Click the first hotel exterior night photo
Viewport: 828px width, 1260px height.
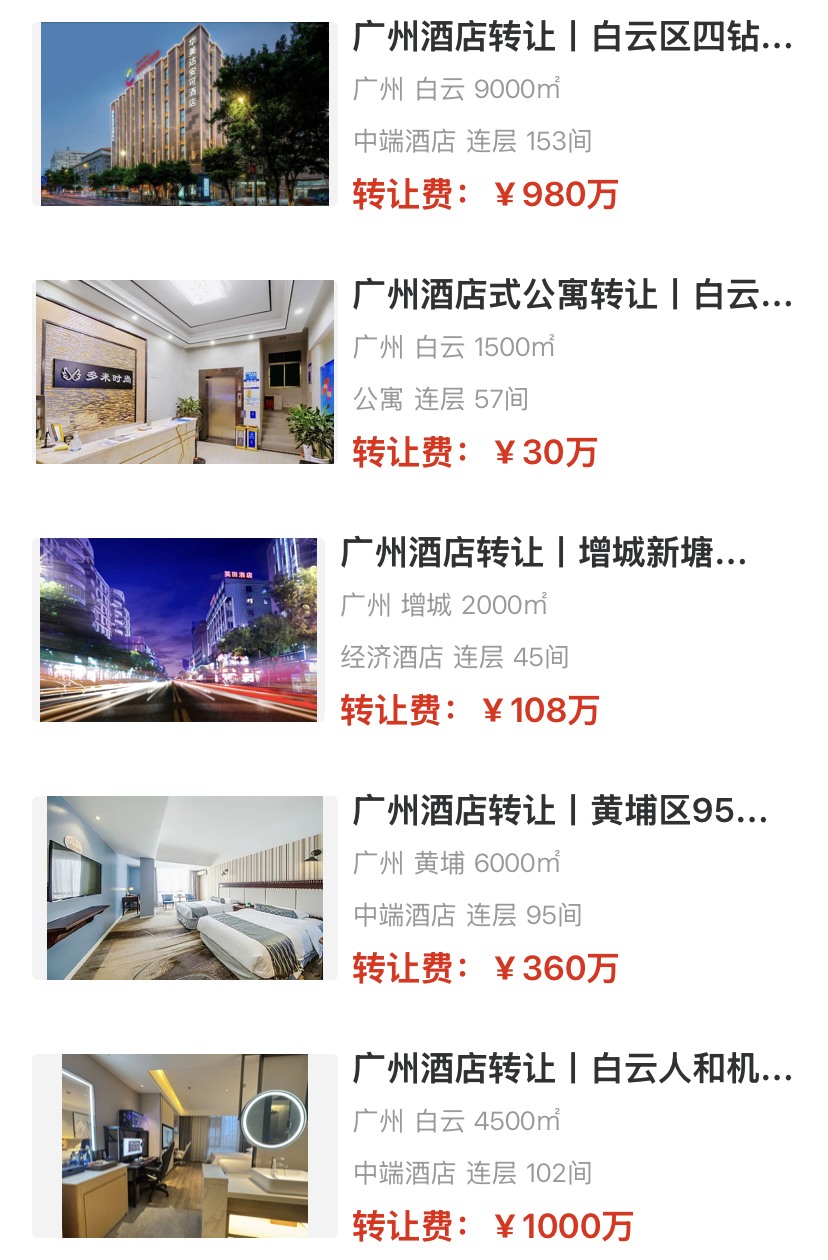(185, 113)
